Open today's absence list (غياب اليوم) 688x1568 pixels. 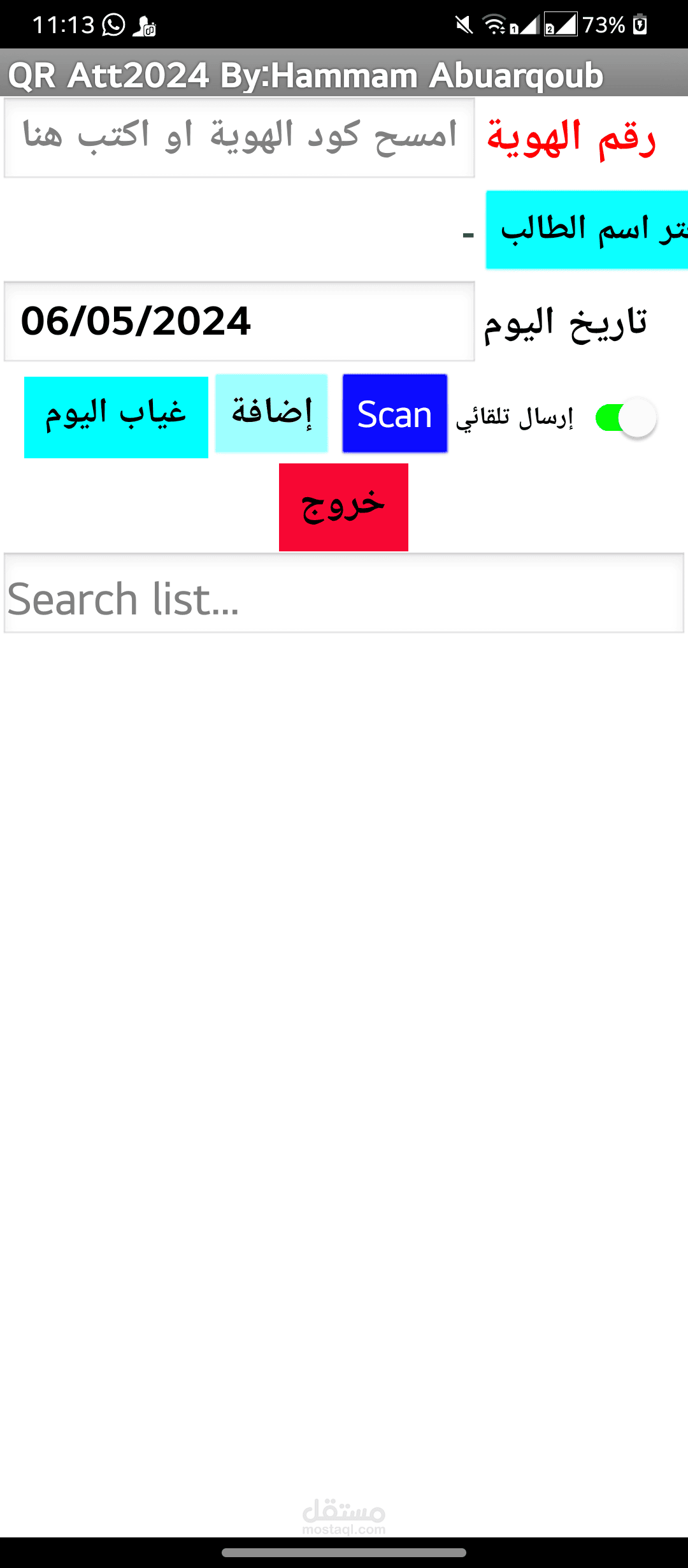point(116,417)
